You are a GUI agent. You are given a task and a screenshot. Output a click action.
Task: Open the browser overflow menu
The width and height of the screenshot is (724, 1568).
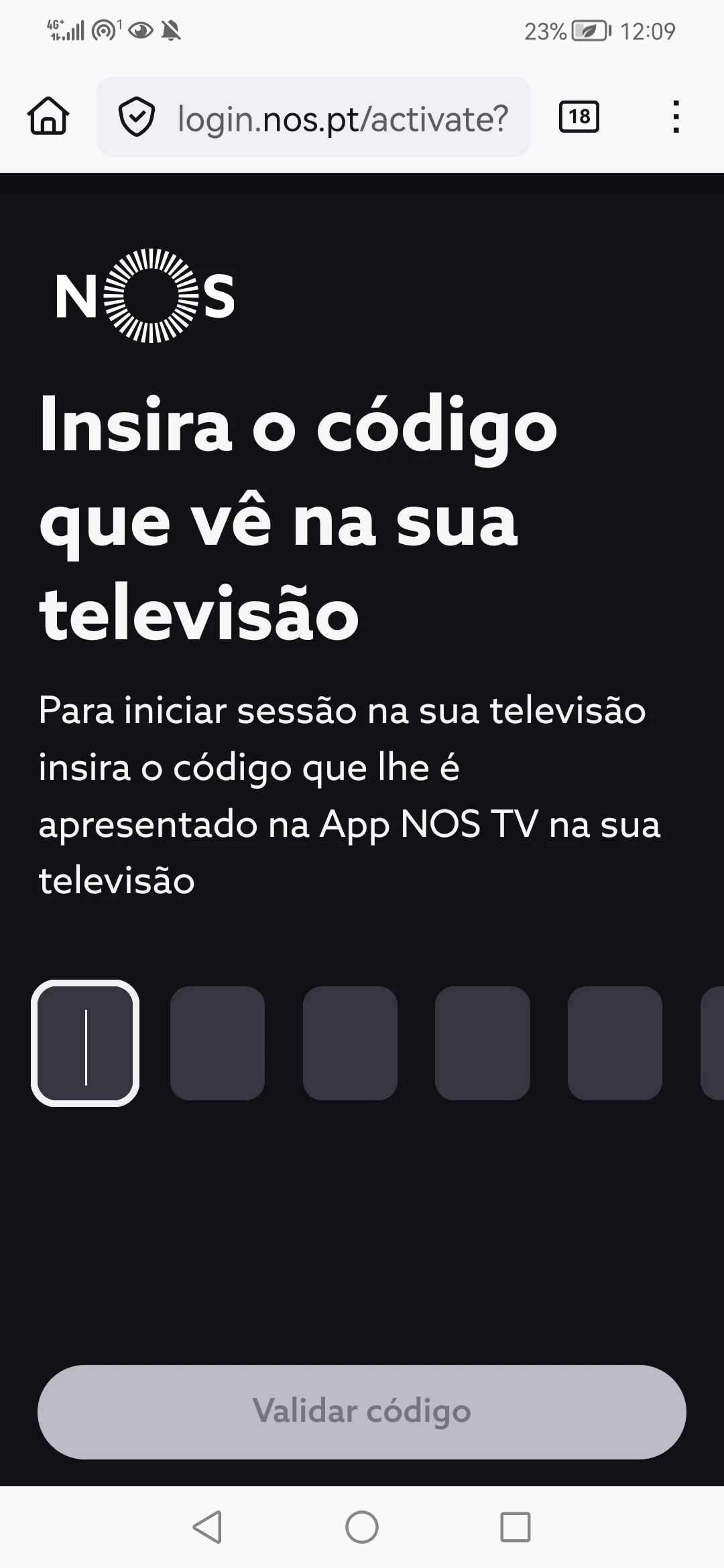coord(676,117)
